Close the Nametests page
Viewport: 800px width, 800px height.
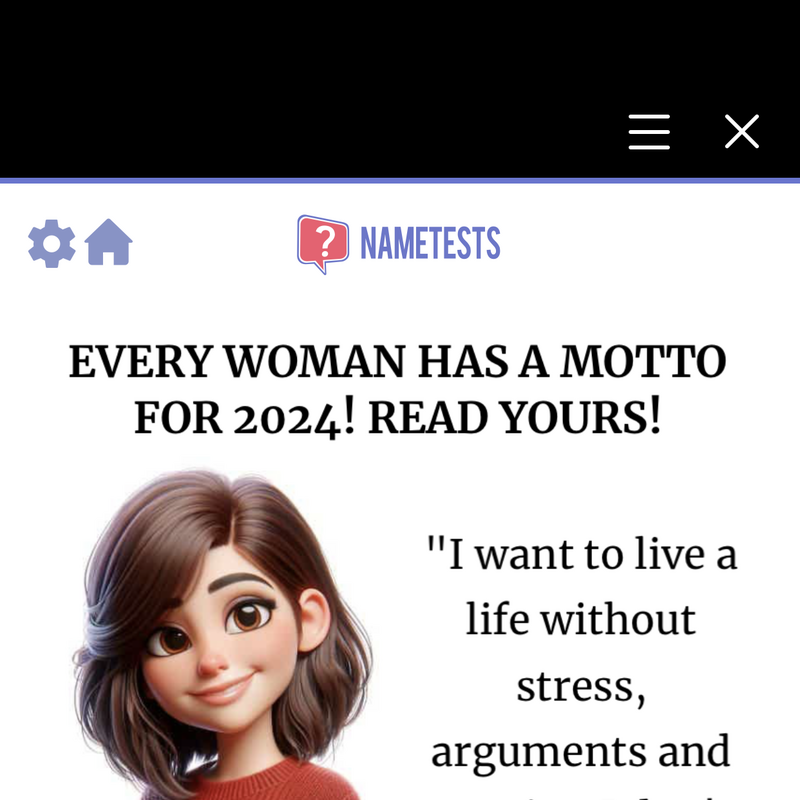(x=742, y=131)
